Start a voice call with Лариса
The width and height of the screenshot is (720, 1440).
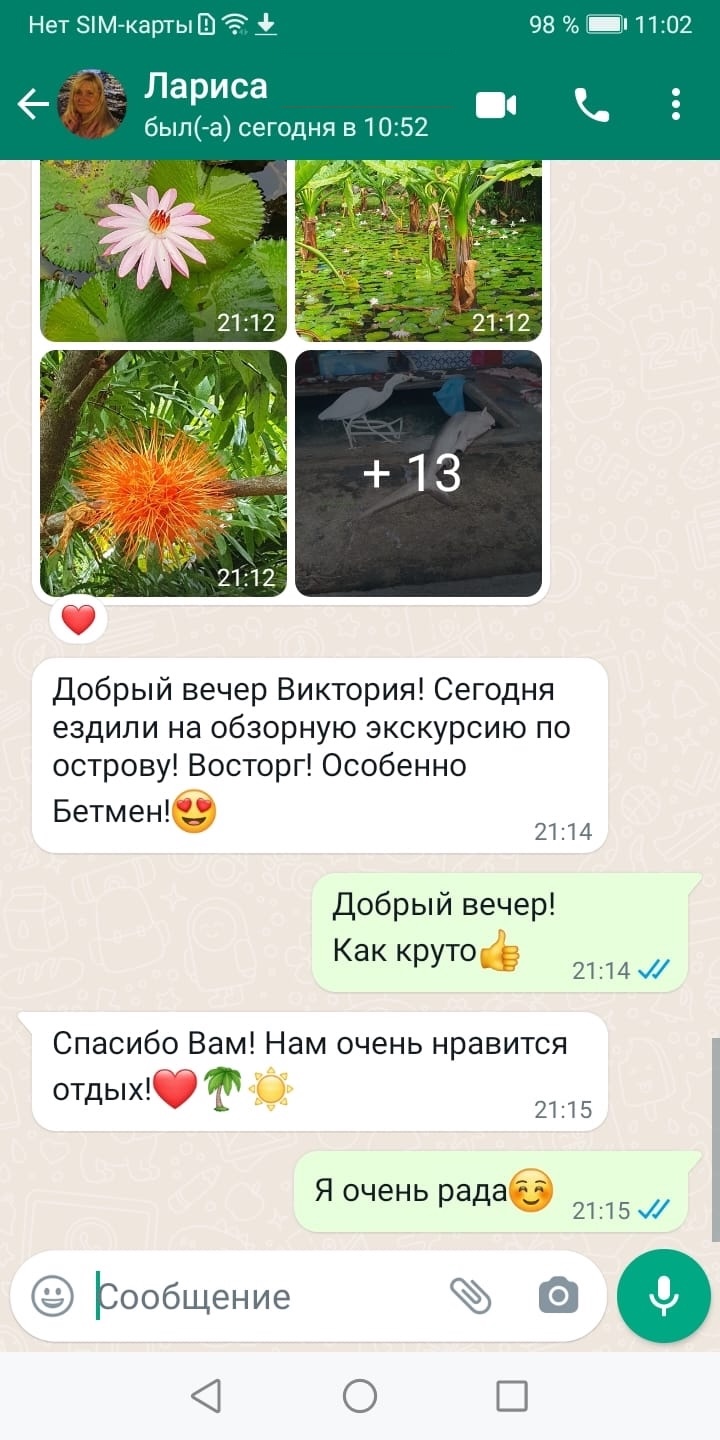(x=591, y=104)
